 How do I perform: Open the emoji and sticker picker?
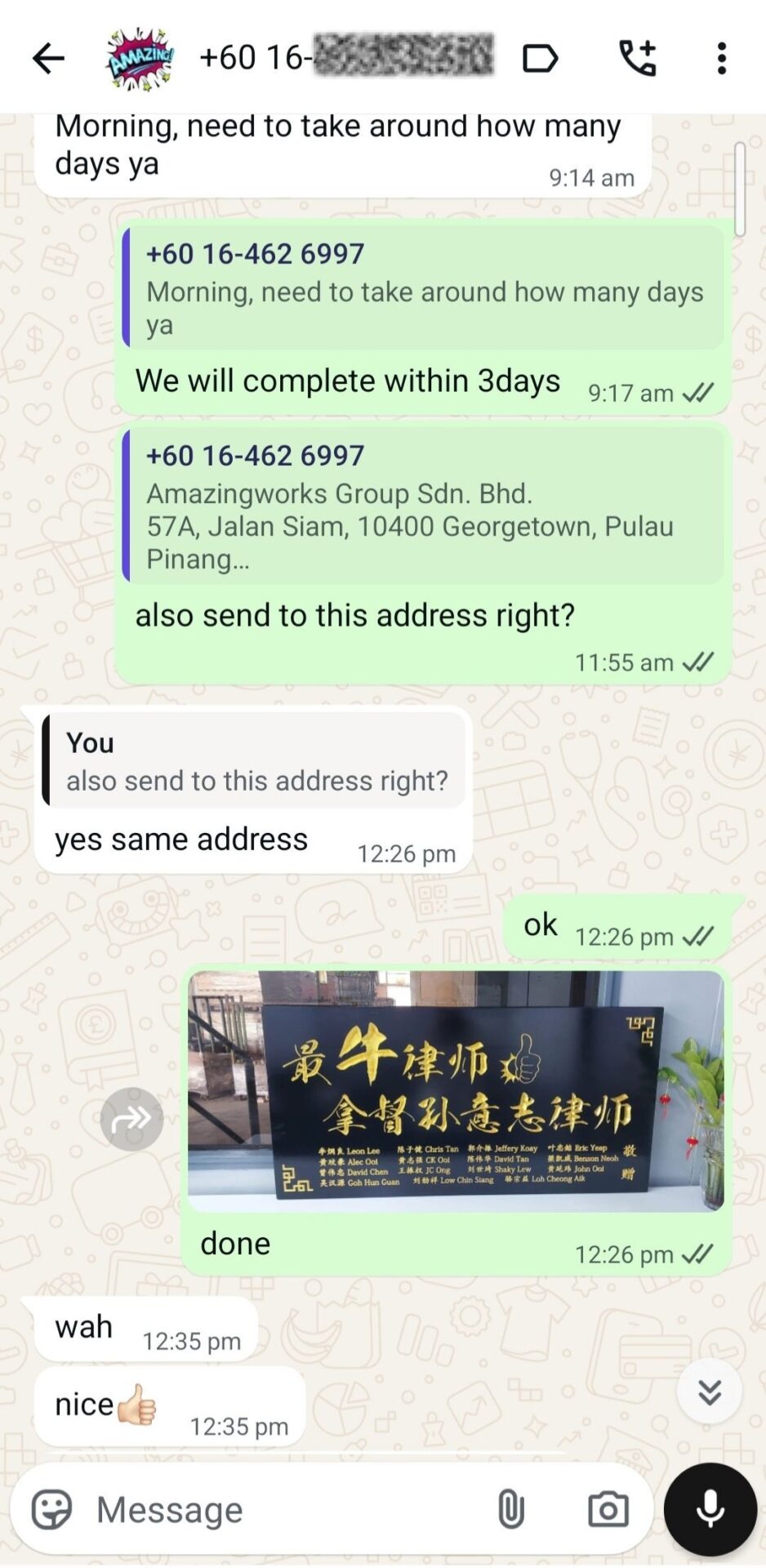(51, 1509)
